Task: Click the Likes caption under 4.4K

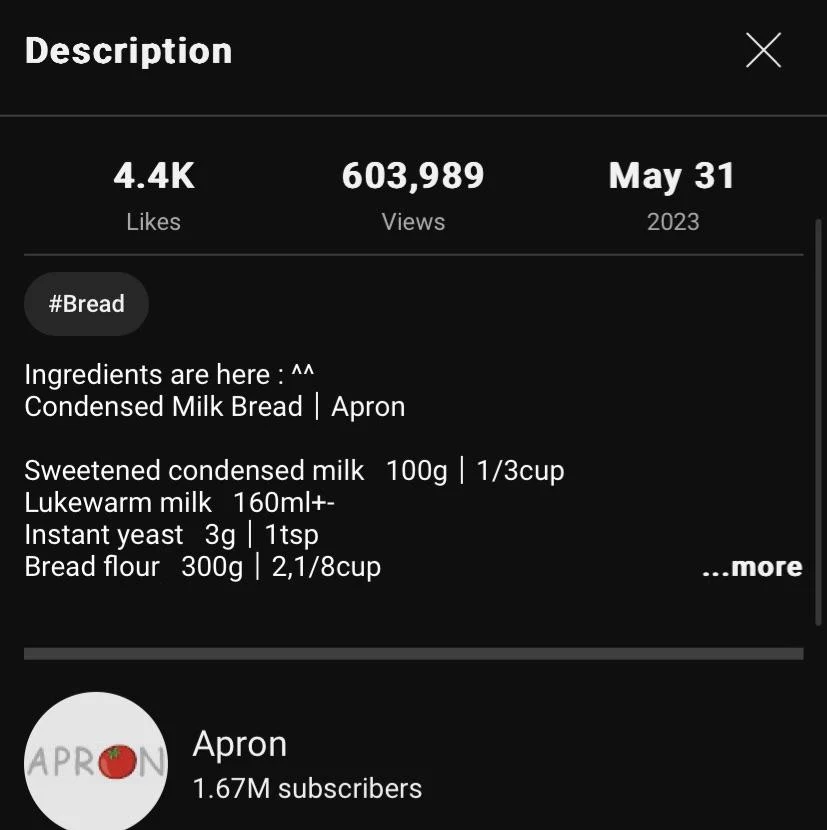Action: coord(153,221)
